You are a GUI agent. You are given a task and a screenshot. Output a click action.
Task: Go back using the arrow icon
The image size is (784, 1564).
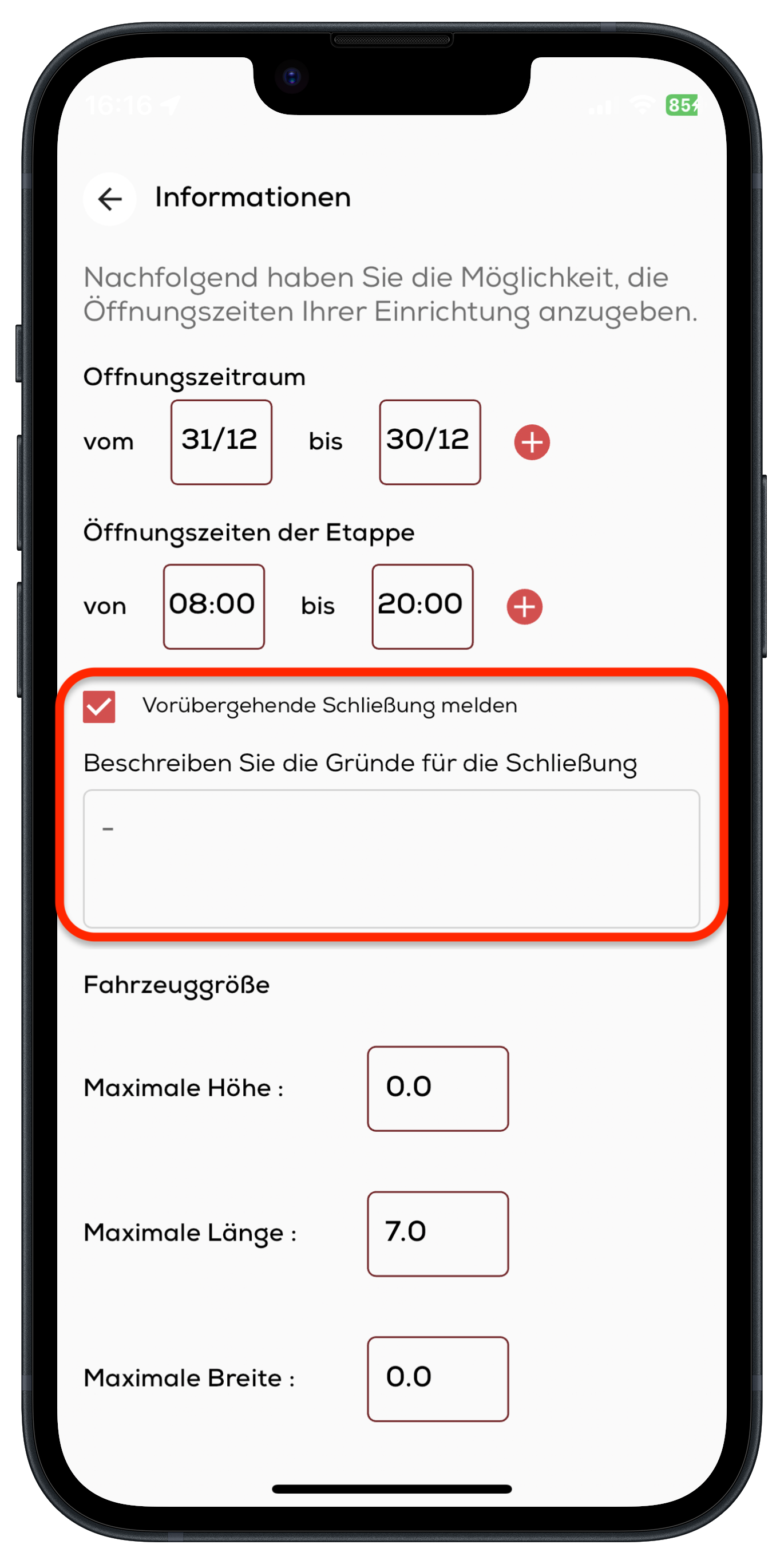[x=110, y=199]
